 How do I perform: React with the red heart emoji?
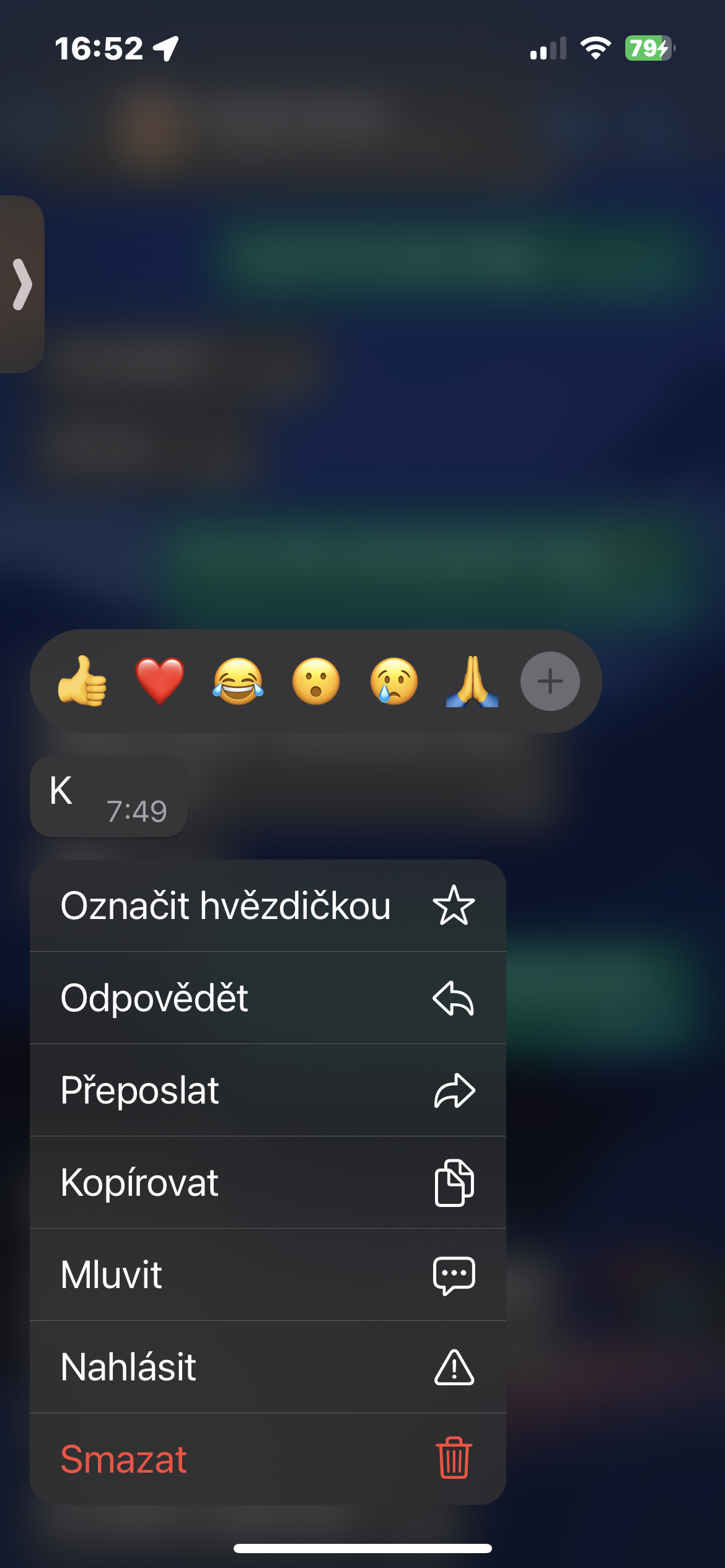pyautogui.click(x=160, y=681)
